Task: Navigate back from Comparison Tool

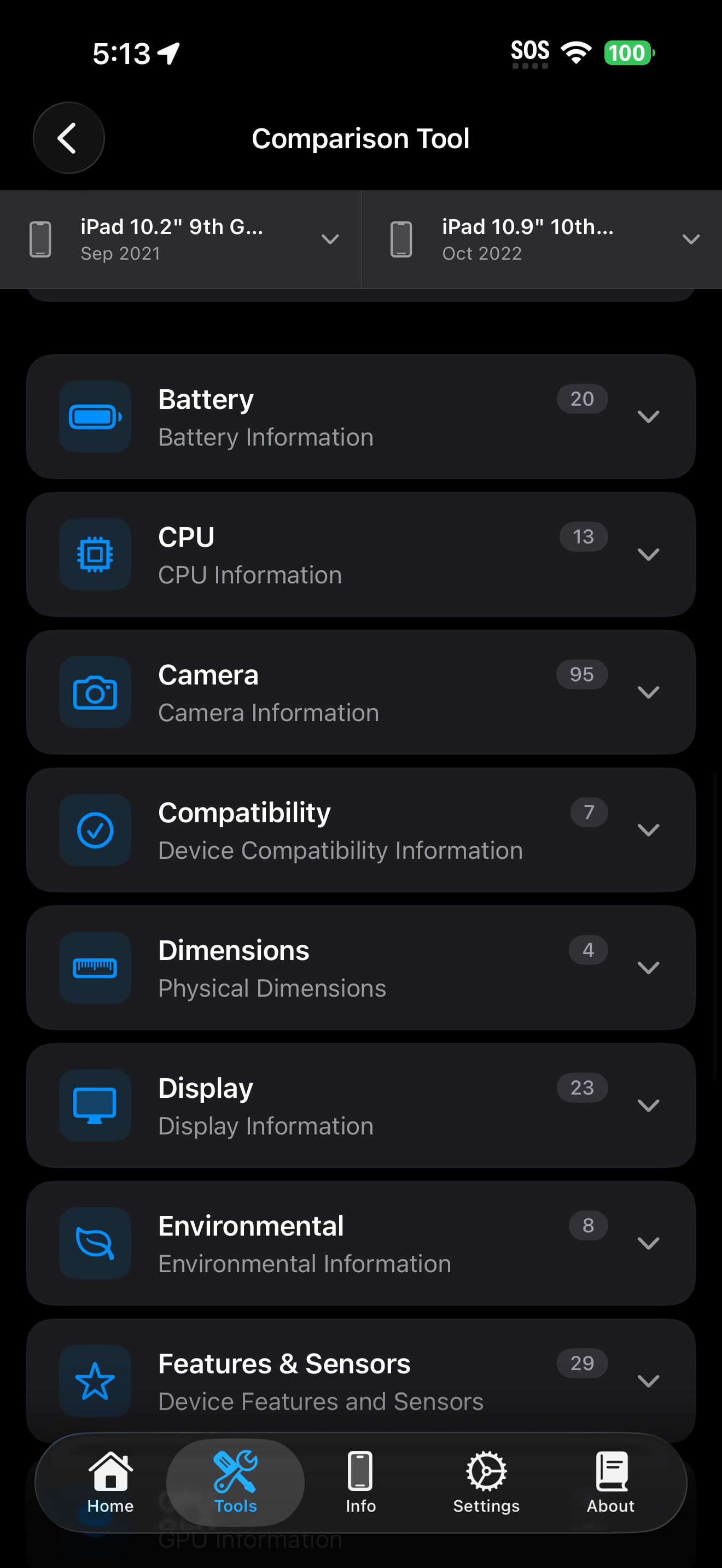Action: click(68, 138)
